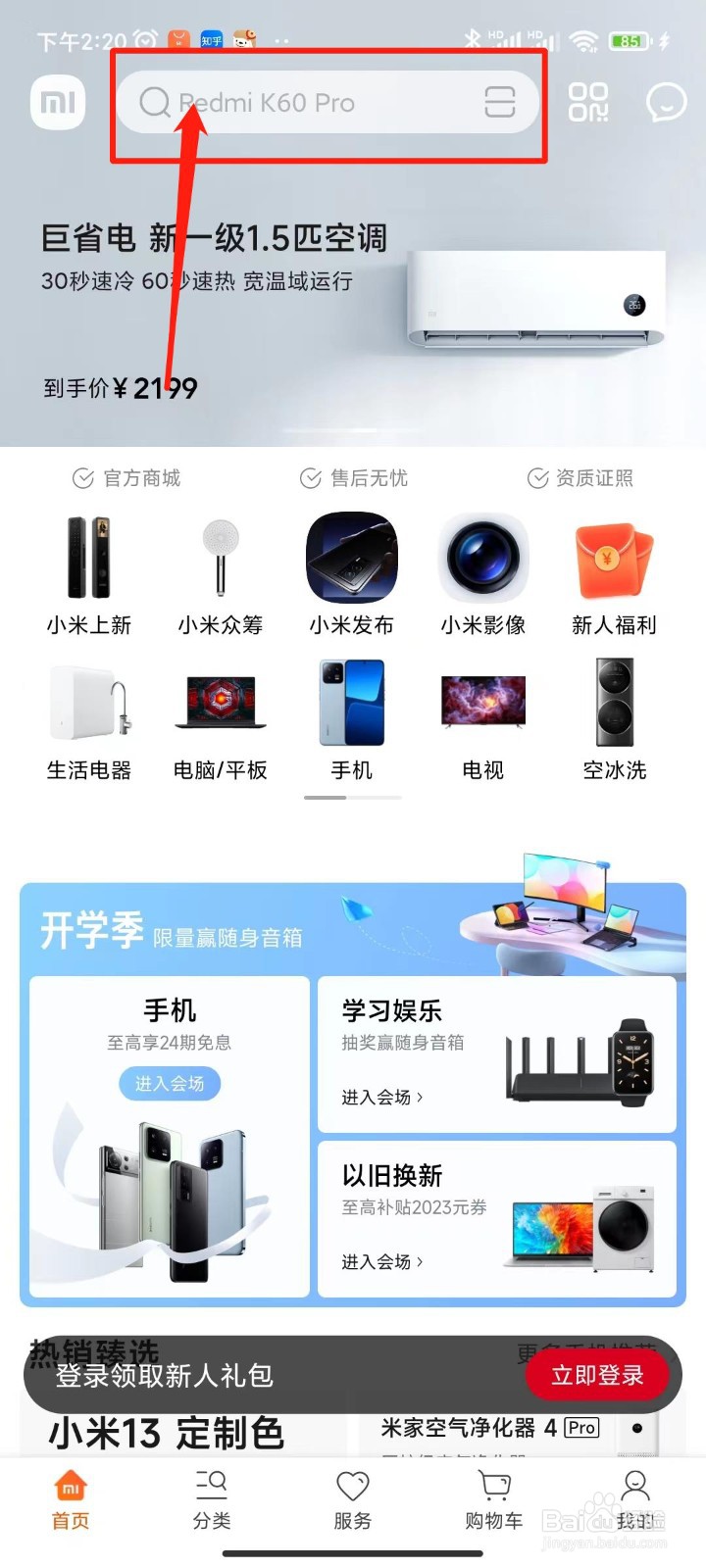
Task: Tap 立即登录 to log in
Action: [x=597, y=1375]
